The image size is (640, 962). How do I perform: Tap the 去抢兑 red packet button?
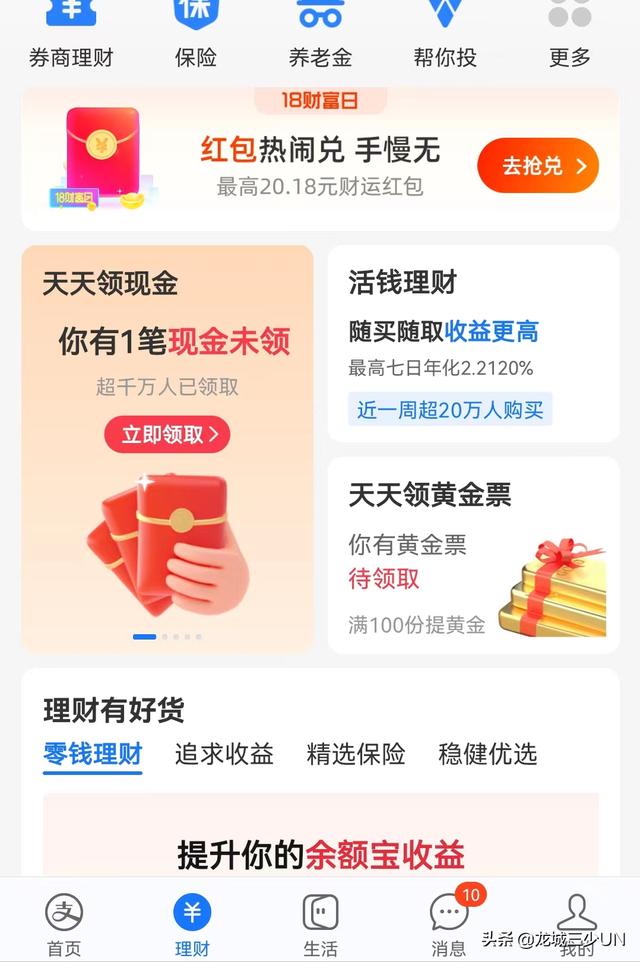pyautogui.click(x=537, y=166)
